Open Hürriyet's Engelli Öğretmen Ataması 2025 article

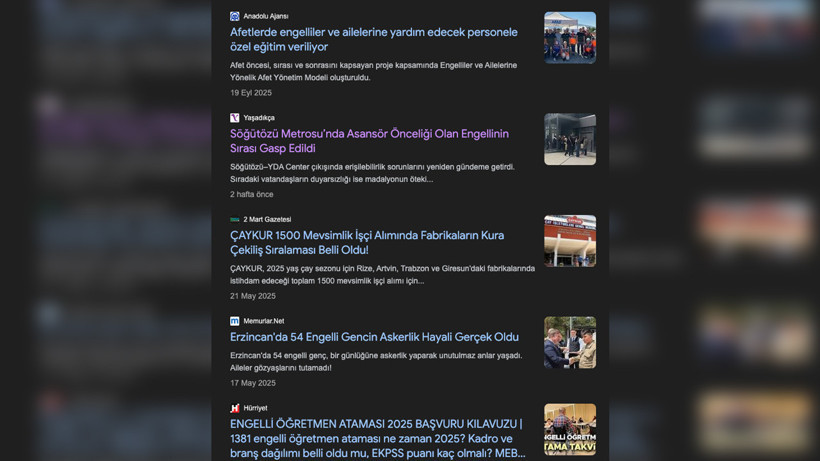coord(378,439)
